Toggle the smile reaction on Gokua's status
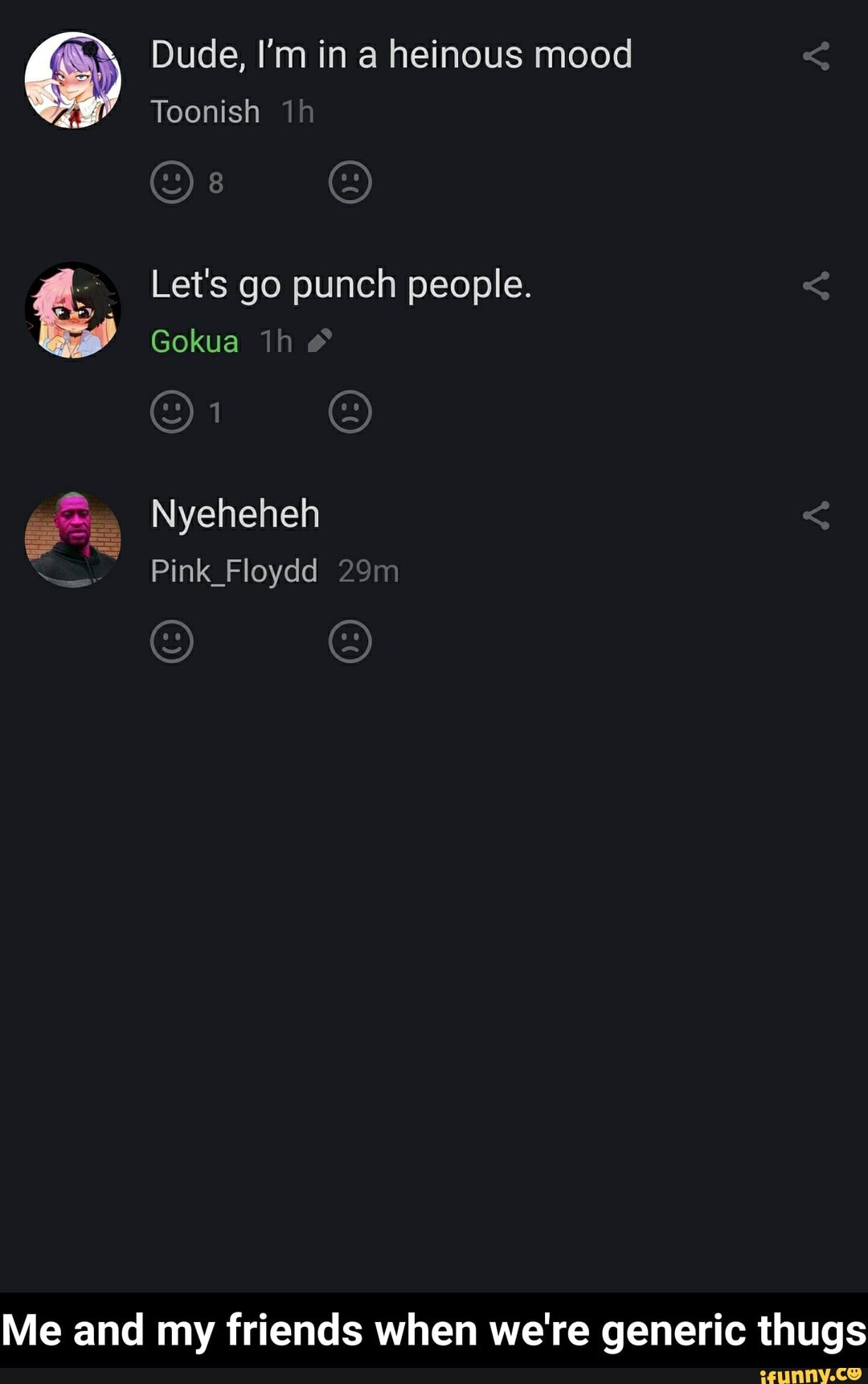The height and width of the screenshot is (1384, 868). pos(171,413)
